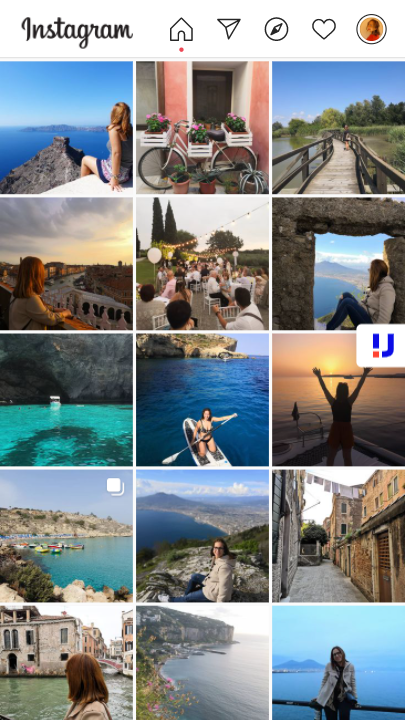The width and height of the screenshot is (406, 720).
Task: Open the outdoor dinner party with string lights photo
Action: 203,264
